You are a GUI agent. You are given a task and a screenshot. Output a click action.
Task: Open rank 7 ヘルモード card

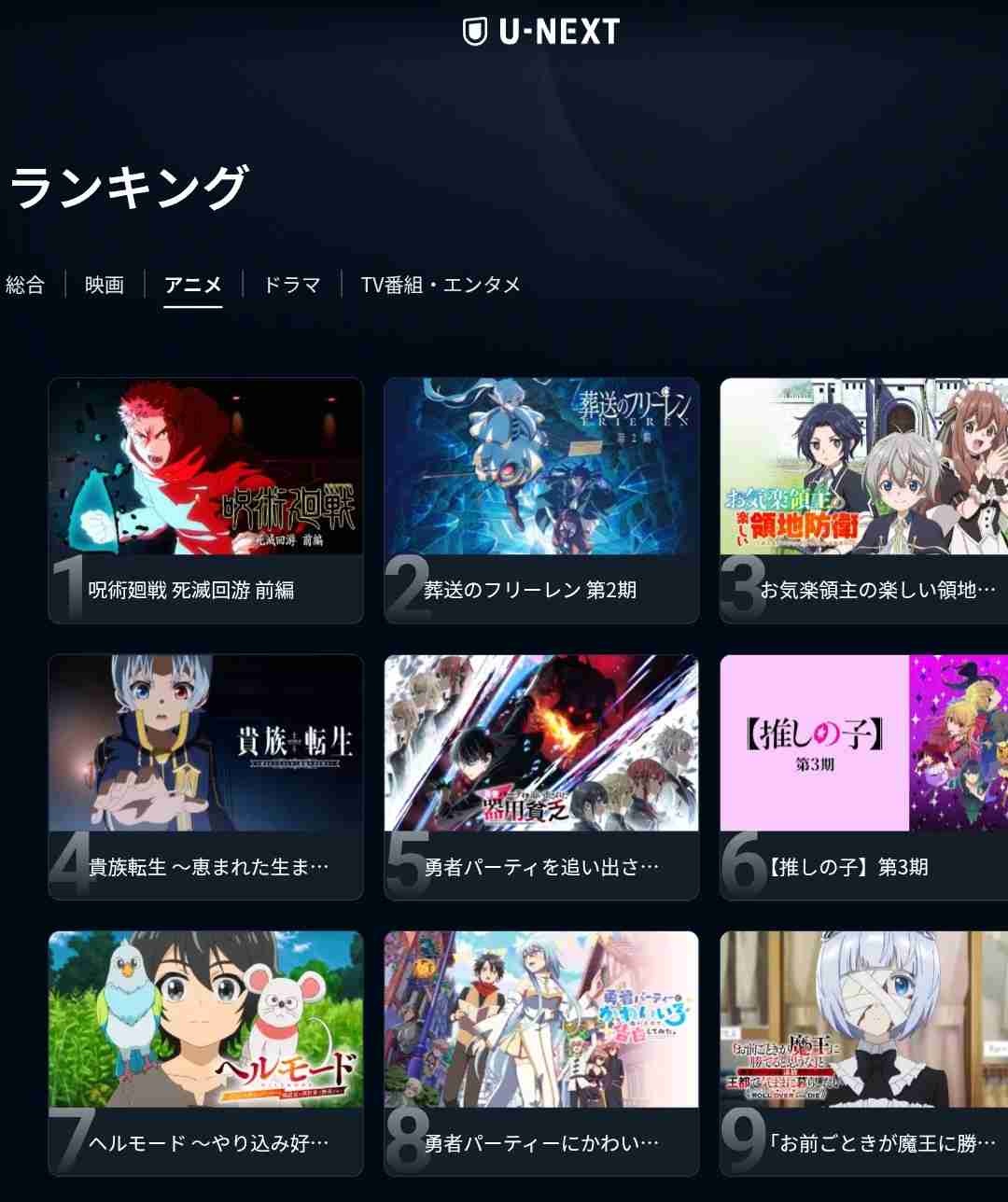click(x=205, y=1053)
